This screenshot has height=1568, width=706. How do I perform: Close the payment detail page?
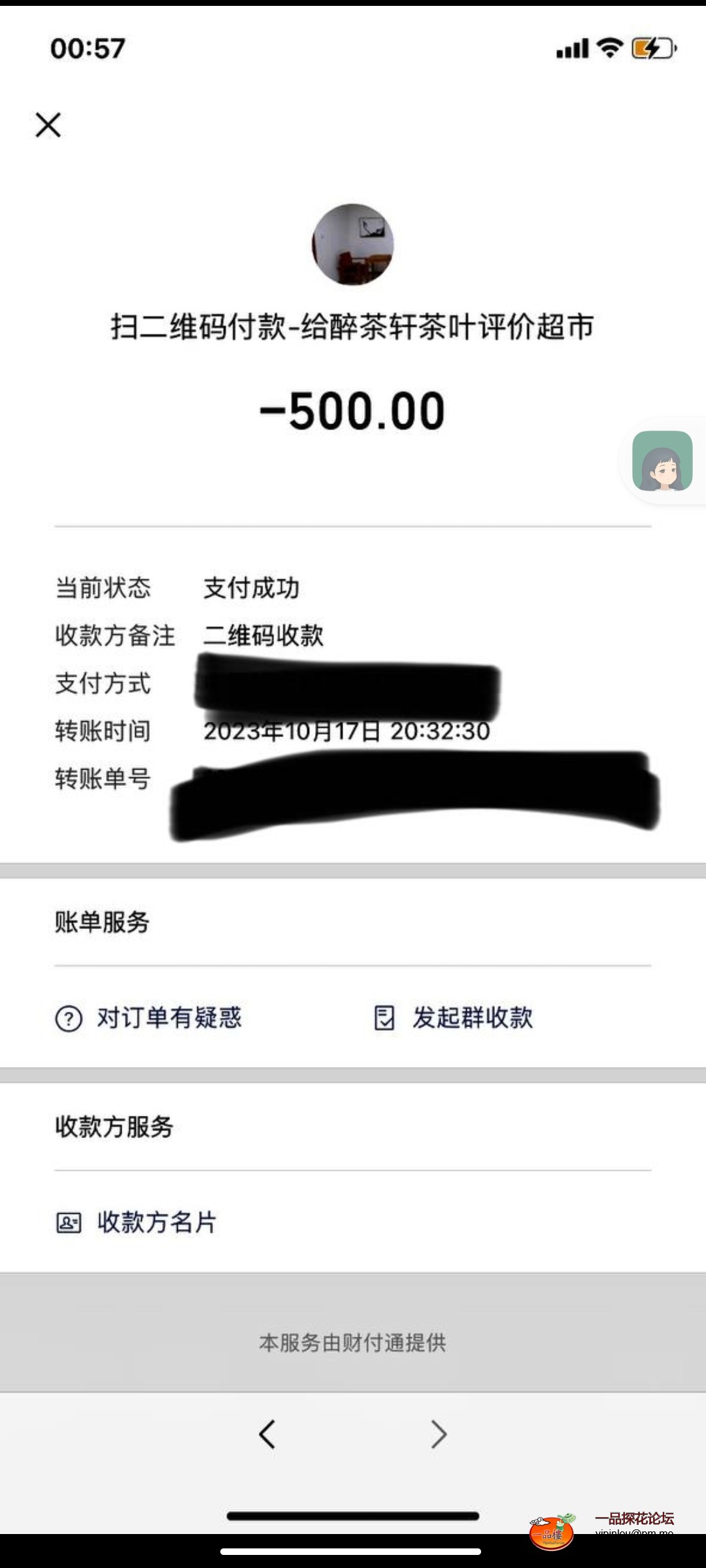coord(48,125)
